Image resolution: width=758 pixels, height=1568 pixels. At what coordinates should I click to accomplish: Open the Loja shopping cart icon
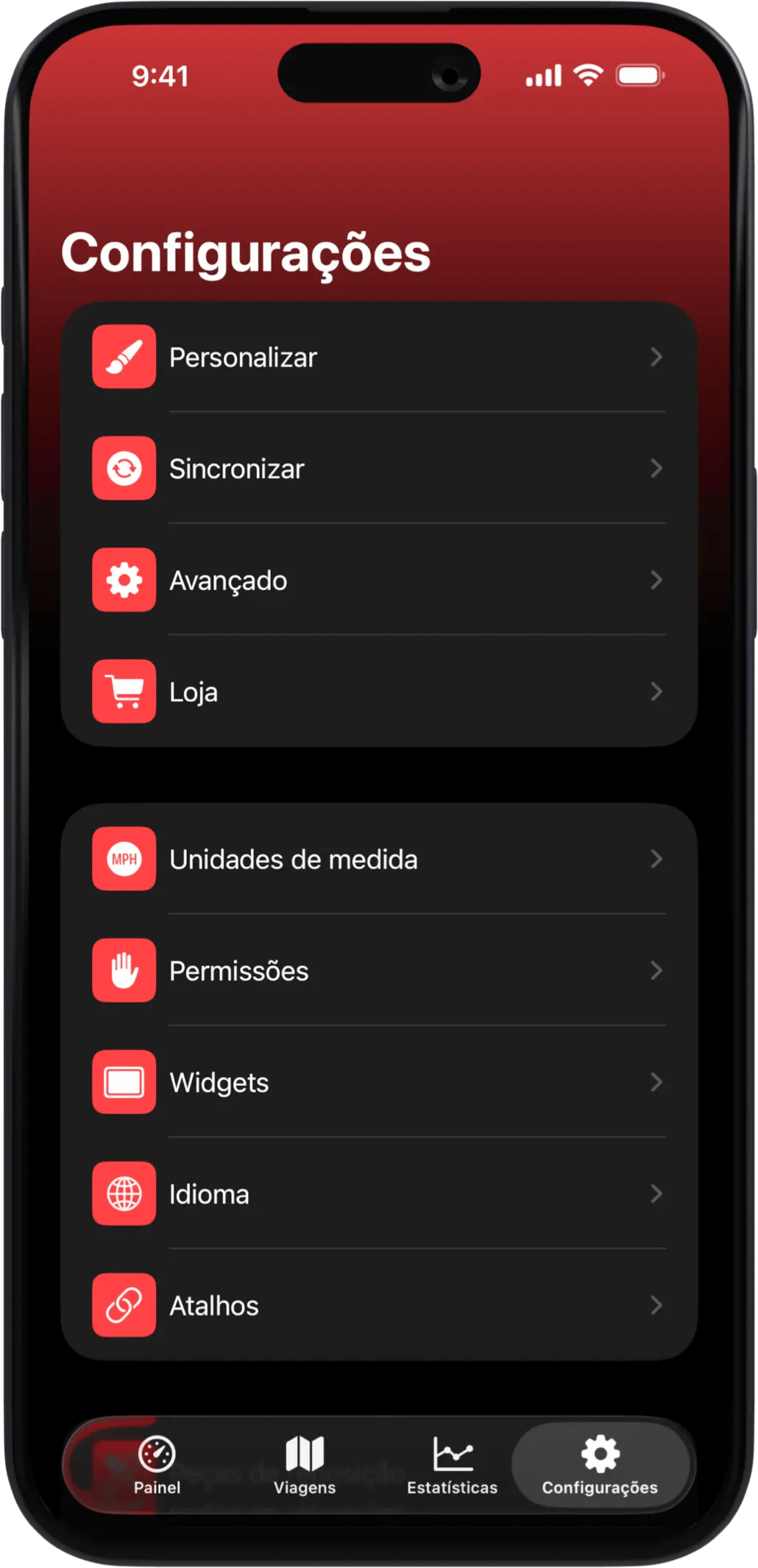tap(124, 692)
